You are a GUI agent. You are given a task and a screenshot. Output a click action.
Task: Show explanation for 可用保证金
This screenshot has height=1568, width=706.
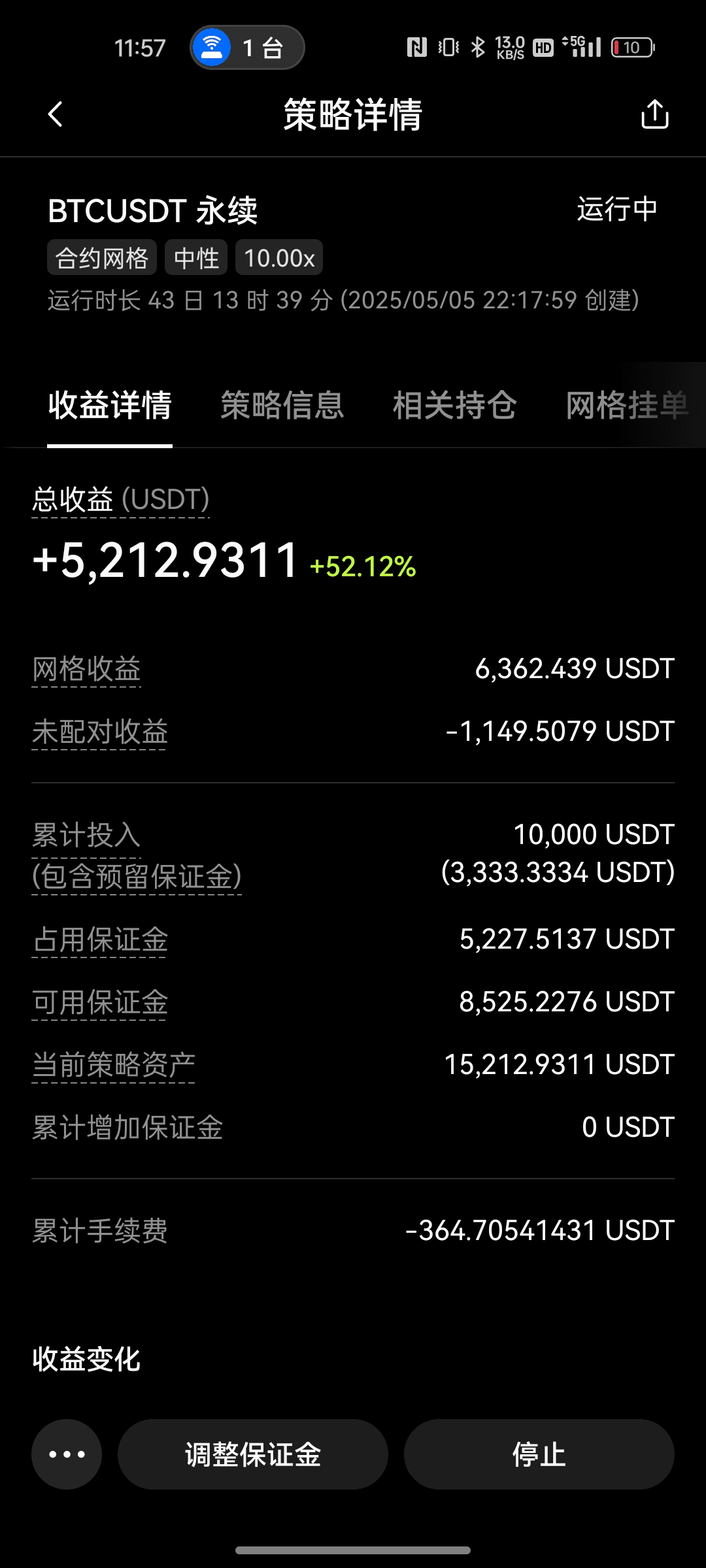coord(100,1002)
